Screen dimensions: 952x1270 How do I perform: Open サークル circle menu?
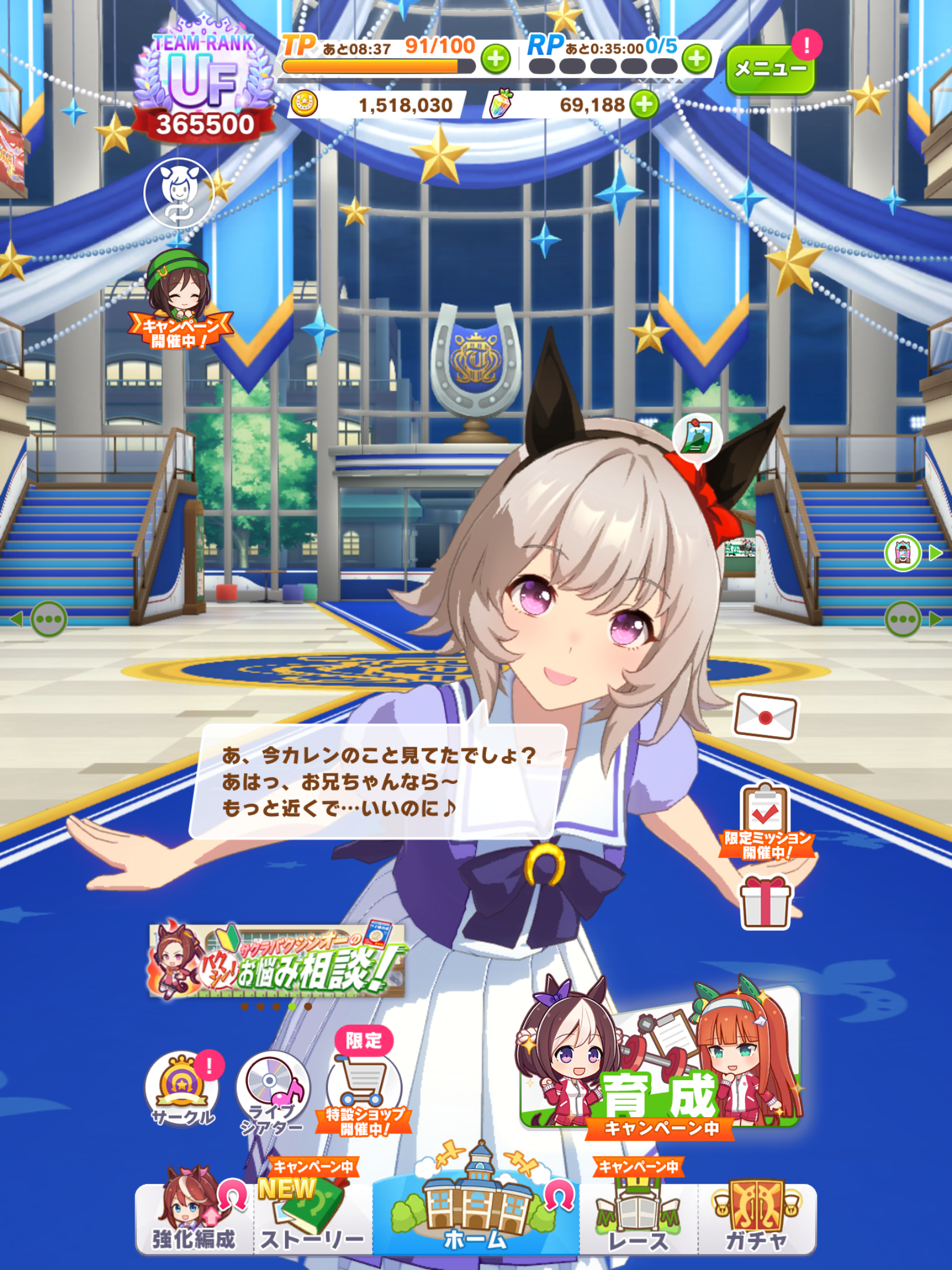point(183,1088)
